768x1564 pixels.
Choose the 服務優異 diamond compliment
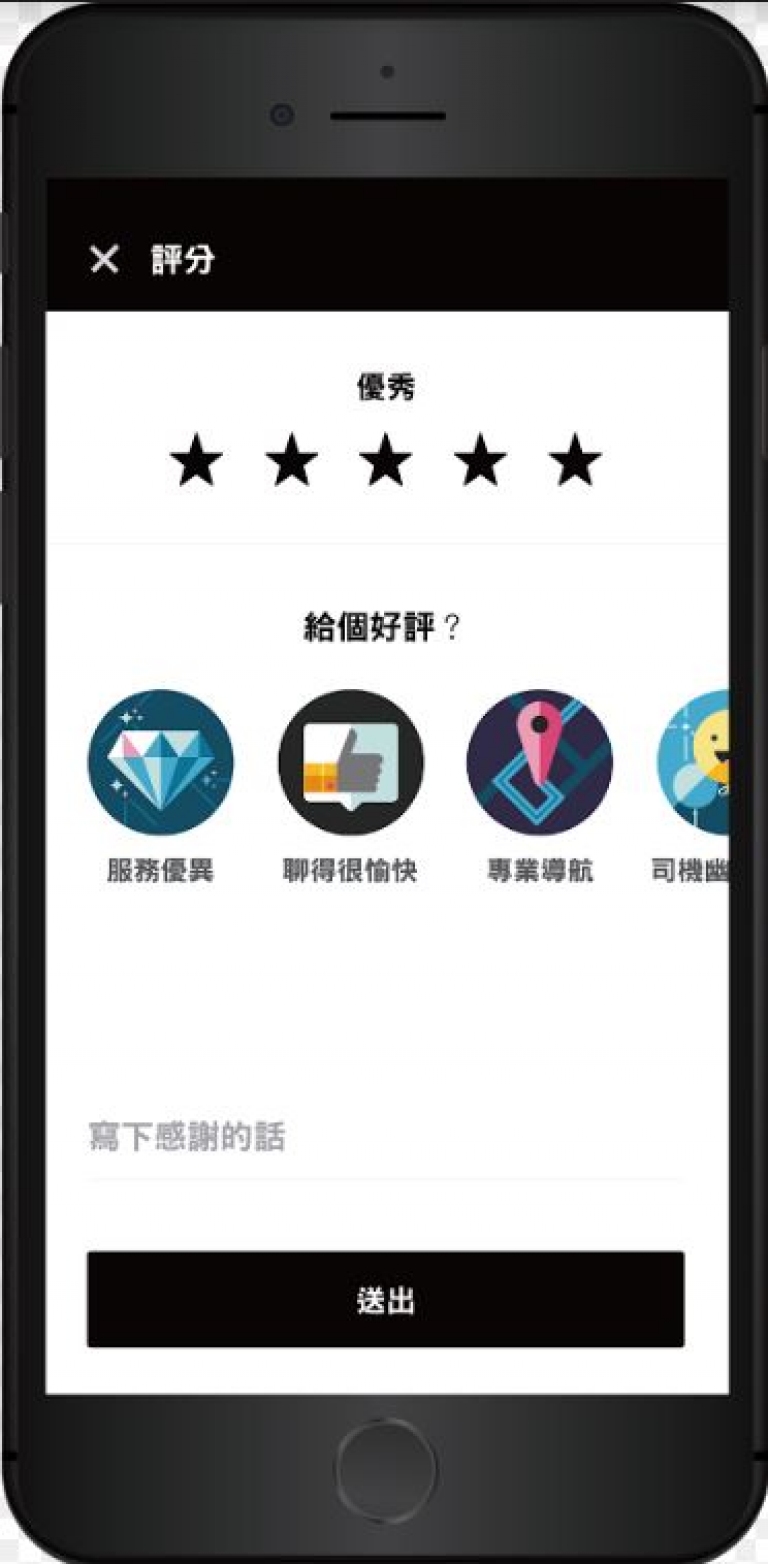[x=161, y=763]
